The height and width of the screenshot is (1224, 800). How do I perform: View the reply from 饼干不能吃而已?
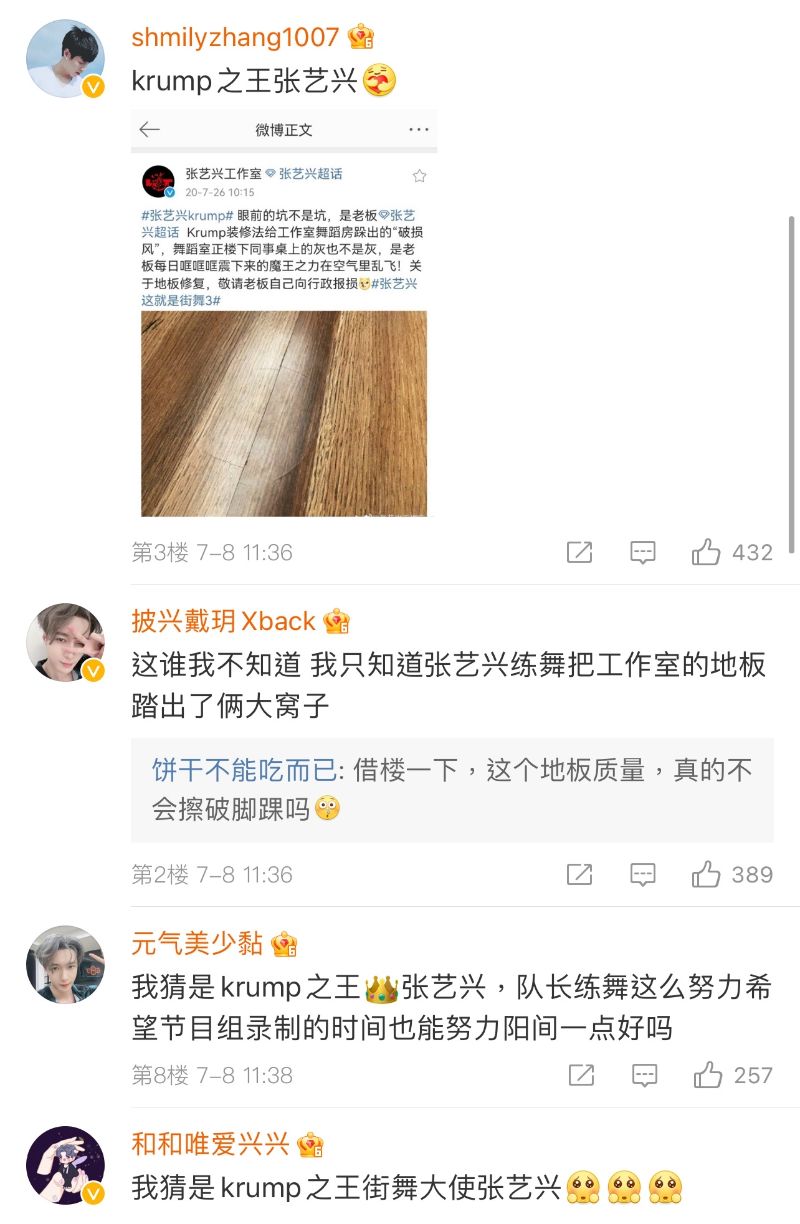coord(452,789)
